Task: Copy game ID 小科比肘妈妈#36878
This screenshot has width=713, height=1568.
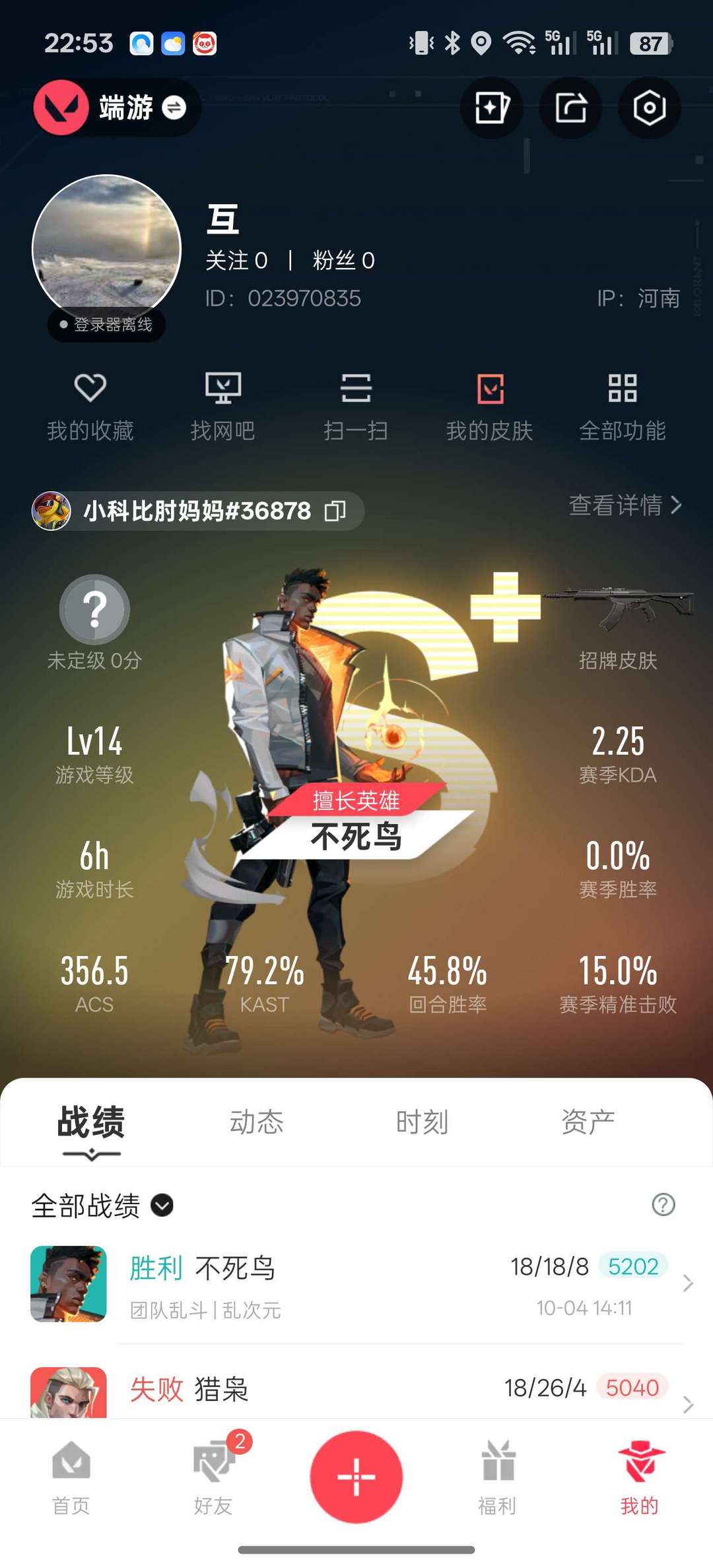Action: pyautogui.click(x=335, y=510)
